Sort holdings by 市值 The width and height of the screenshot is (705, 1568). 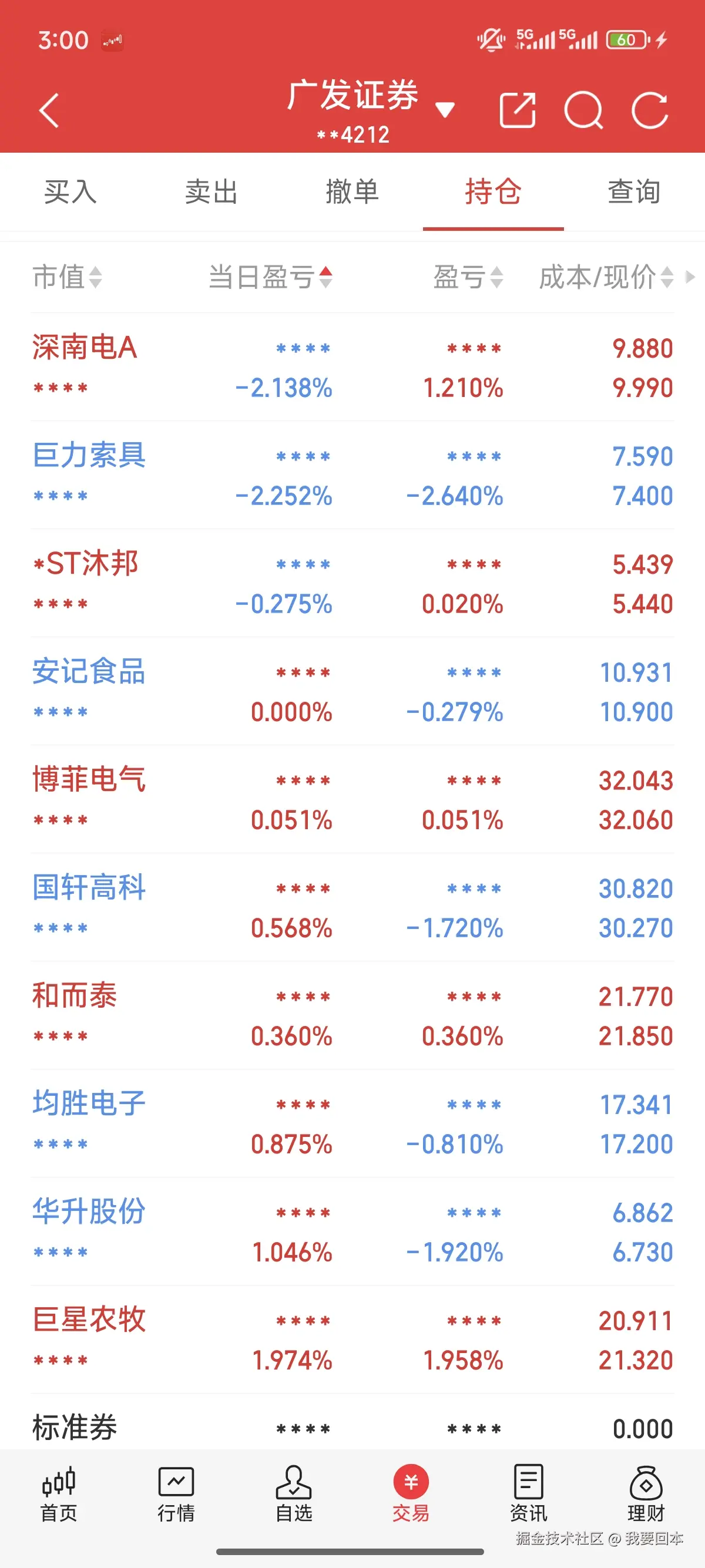pyautogui.click(x=67, y=277)
